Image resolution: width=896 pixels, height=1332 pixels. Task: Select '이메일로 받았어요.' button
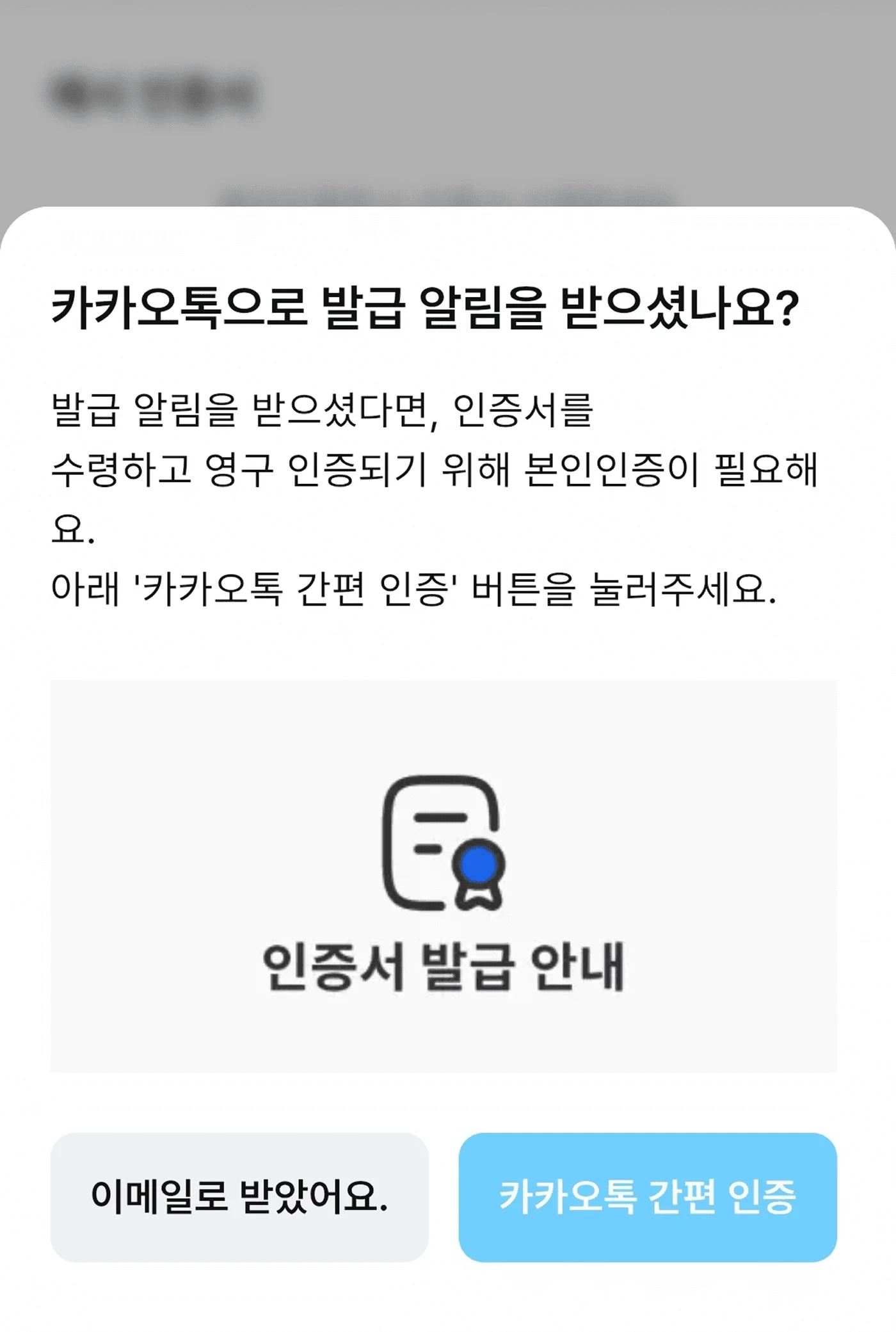pos(239,1197)
